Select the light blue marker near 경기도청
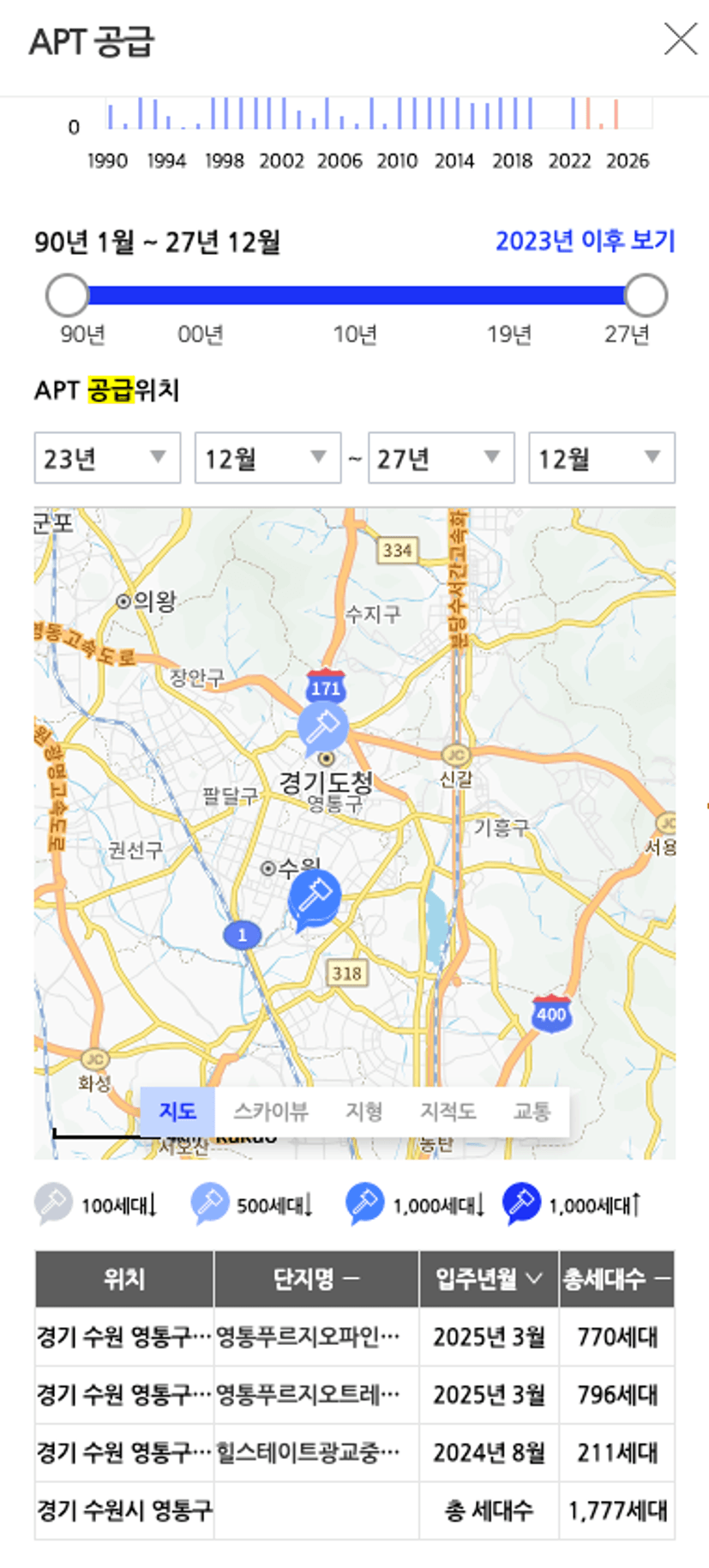709x1568 pixels. point(322,729)
